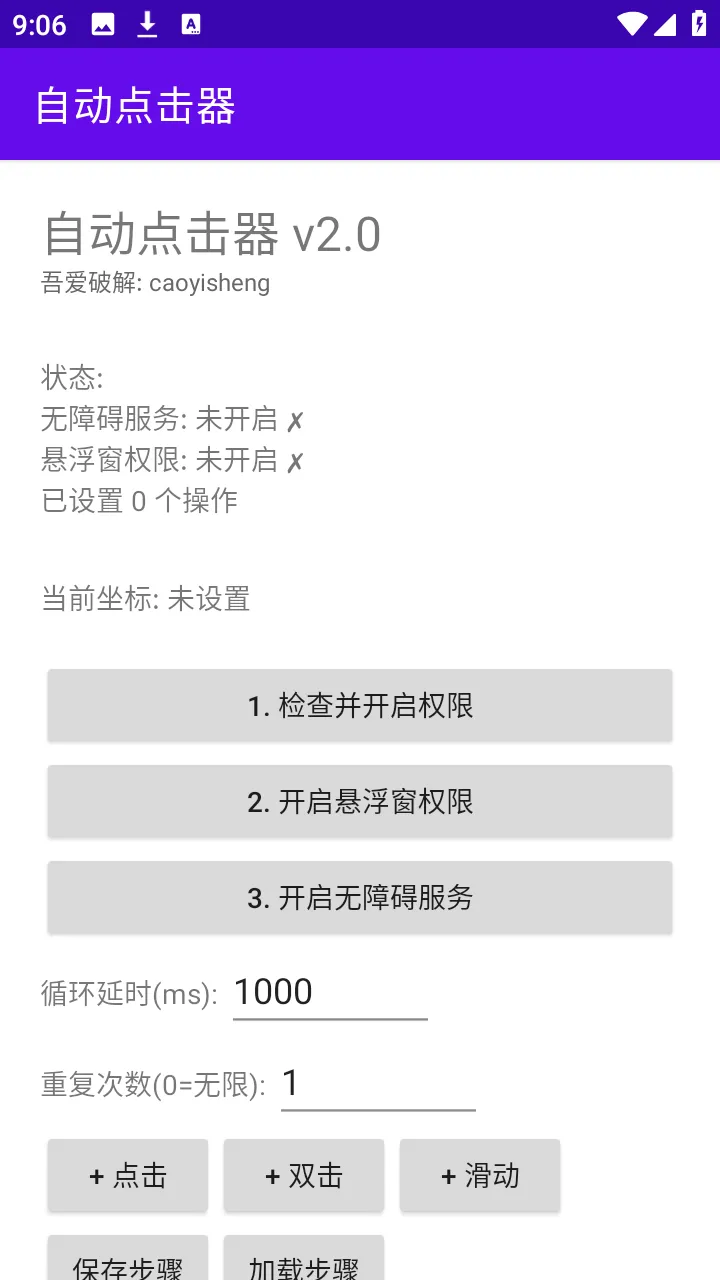The width and height of the screenshot is (720, 1280).
Task: Tap the 保存步骤 button
Action: coord(128,1260)
